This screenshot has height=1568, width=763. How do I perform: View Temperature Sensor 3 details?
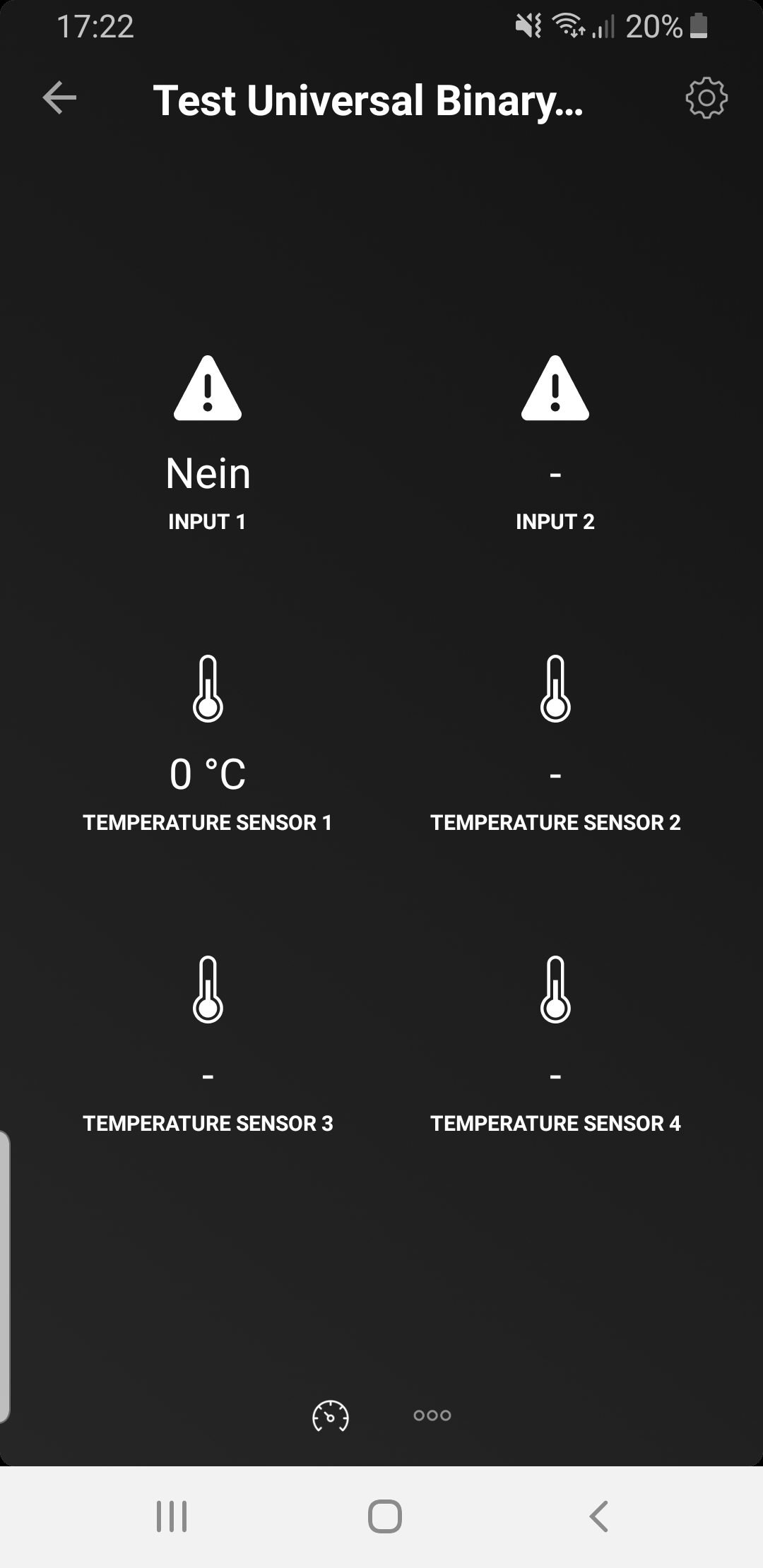click(208, 1045)
